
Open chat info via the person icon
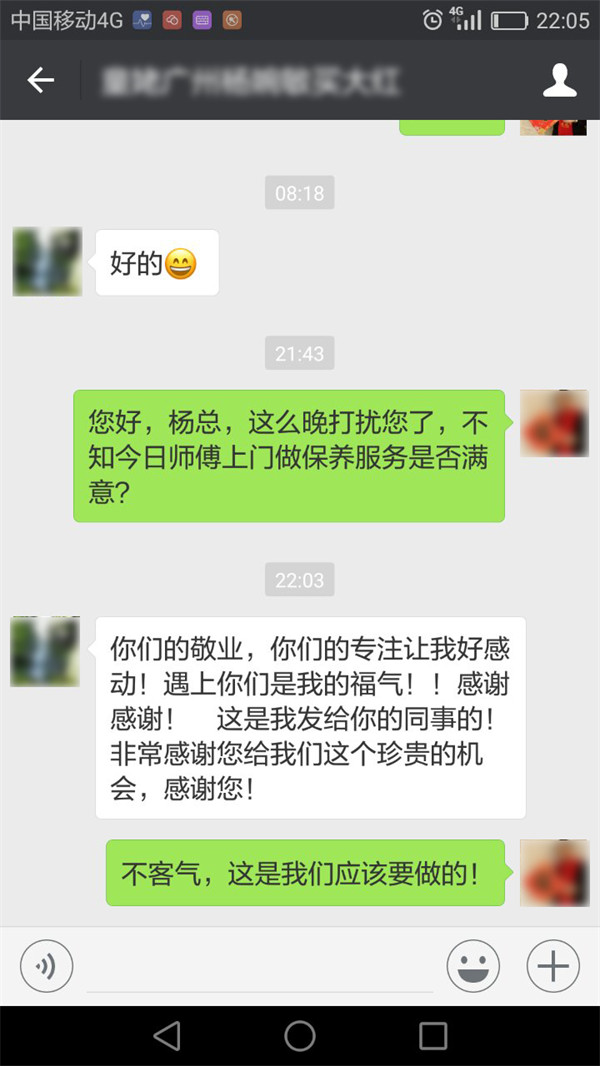[559, 81]
